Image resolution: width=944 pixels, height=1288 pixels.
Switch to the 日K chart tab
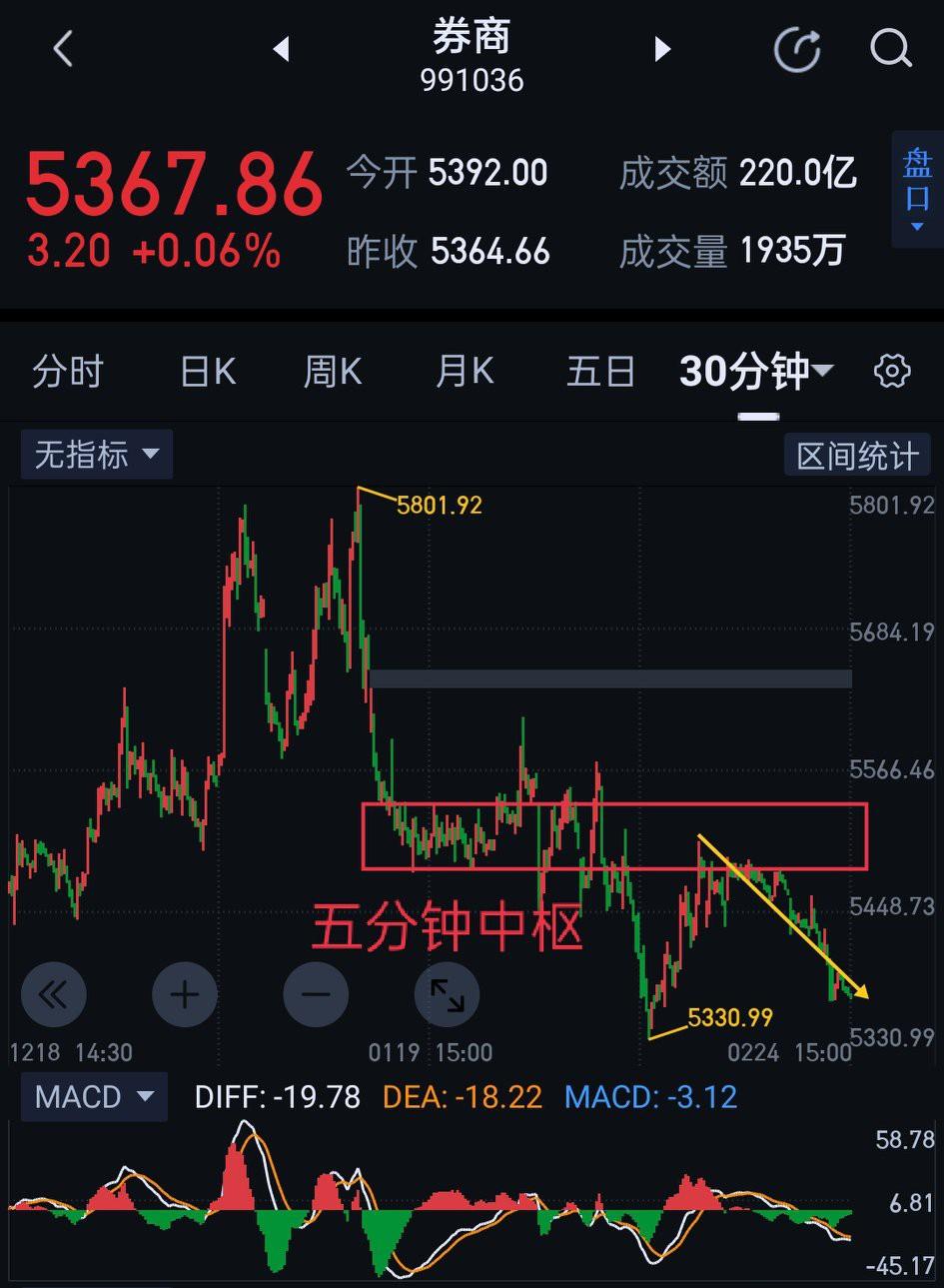coord(207,370)
